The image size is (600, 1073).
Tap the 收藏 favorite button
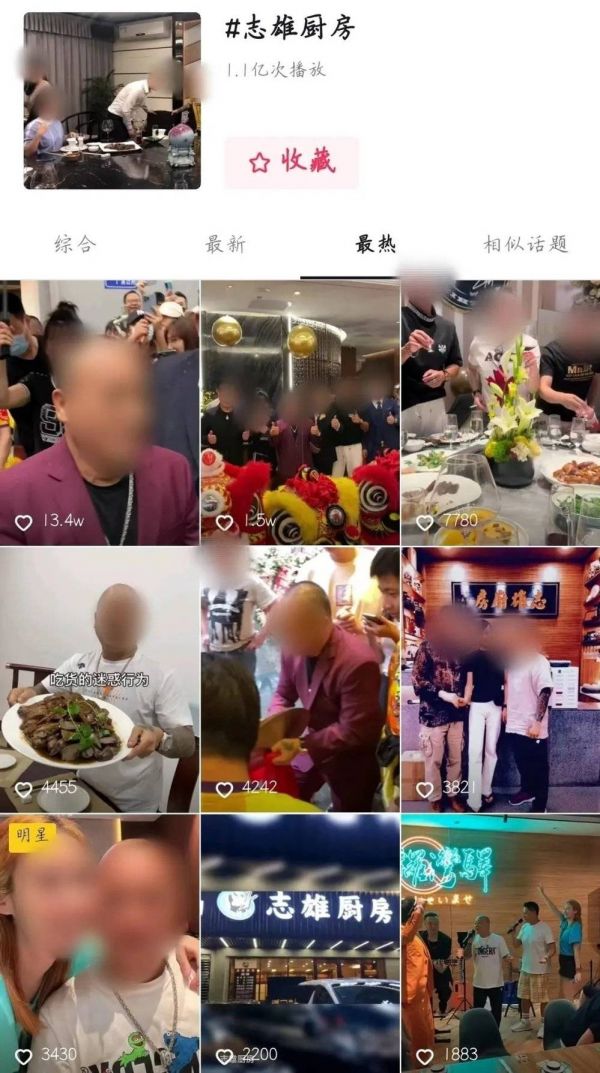291,162
